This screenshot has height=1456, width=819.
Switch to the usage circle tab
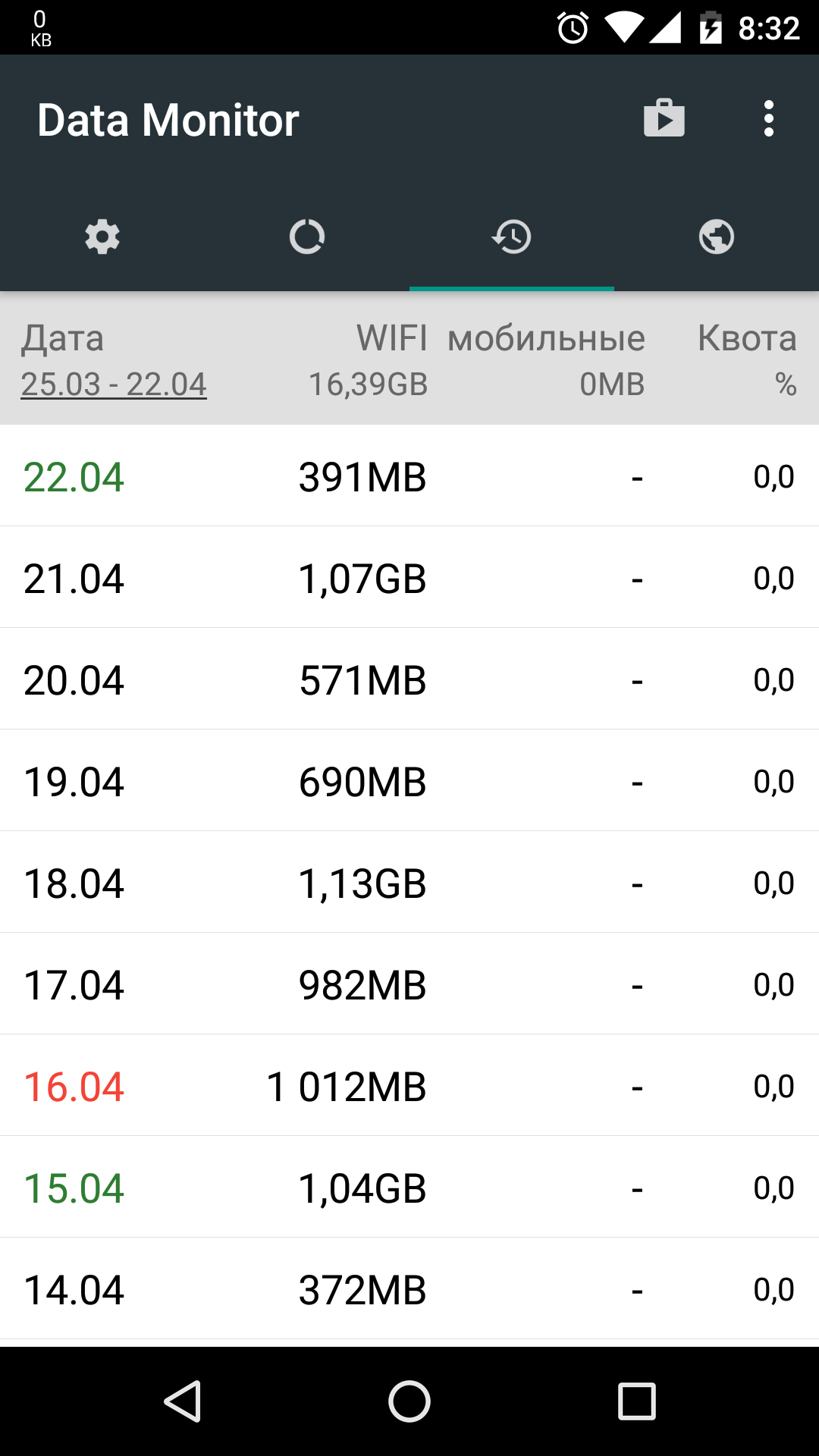pyautogui.click(x=307, y=237)
